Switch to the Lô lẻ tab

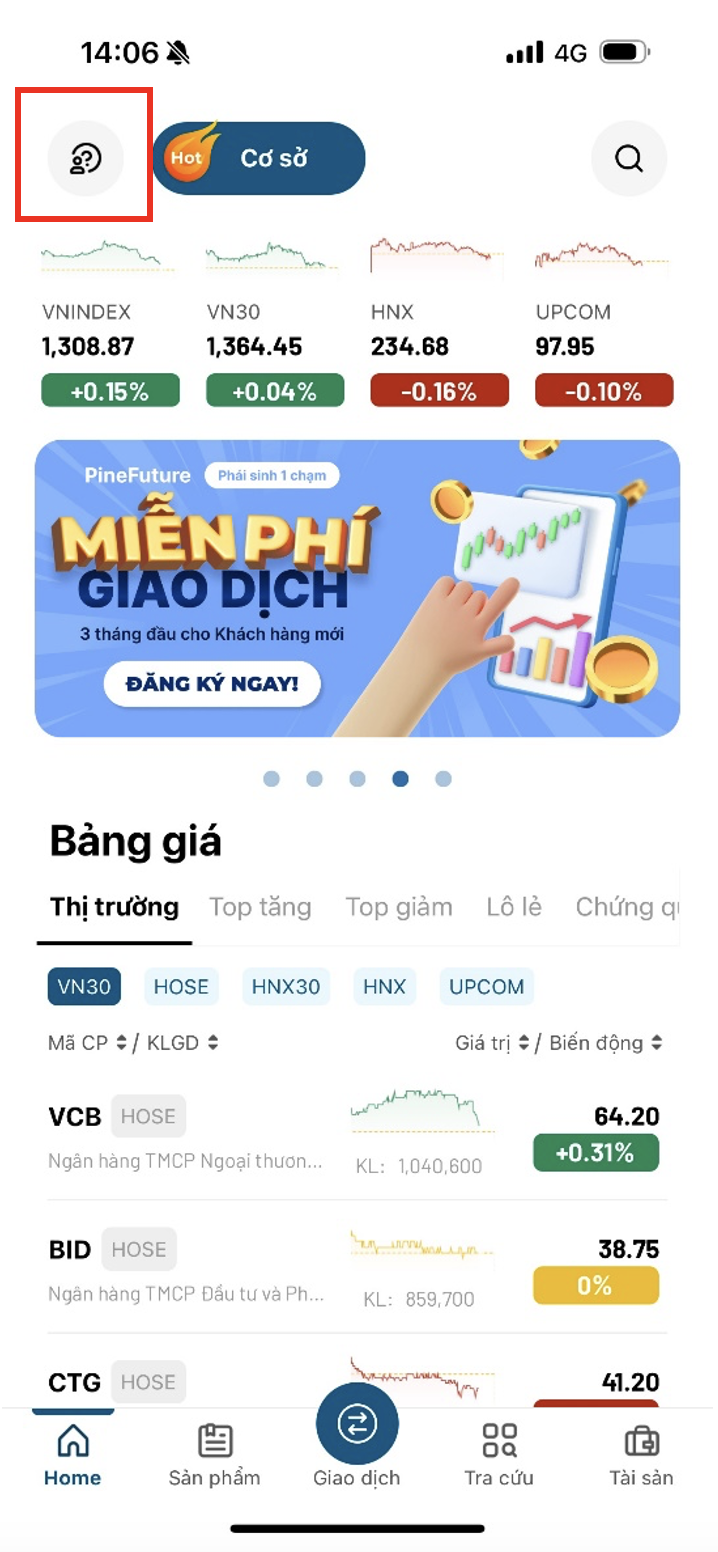point(514,907)
